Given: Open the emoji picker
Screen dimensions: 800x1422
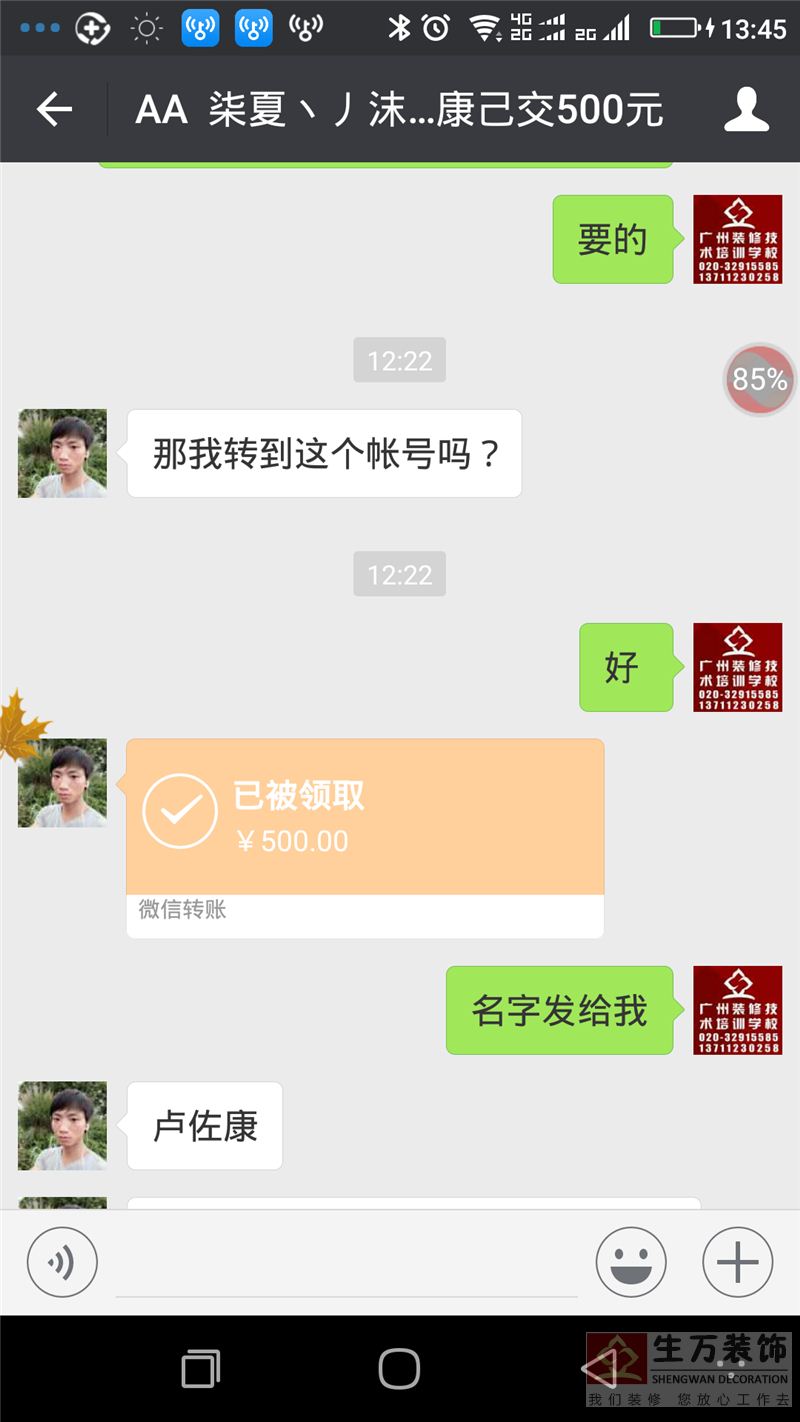Looking at the screenshot, I should pos(631,1262).
